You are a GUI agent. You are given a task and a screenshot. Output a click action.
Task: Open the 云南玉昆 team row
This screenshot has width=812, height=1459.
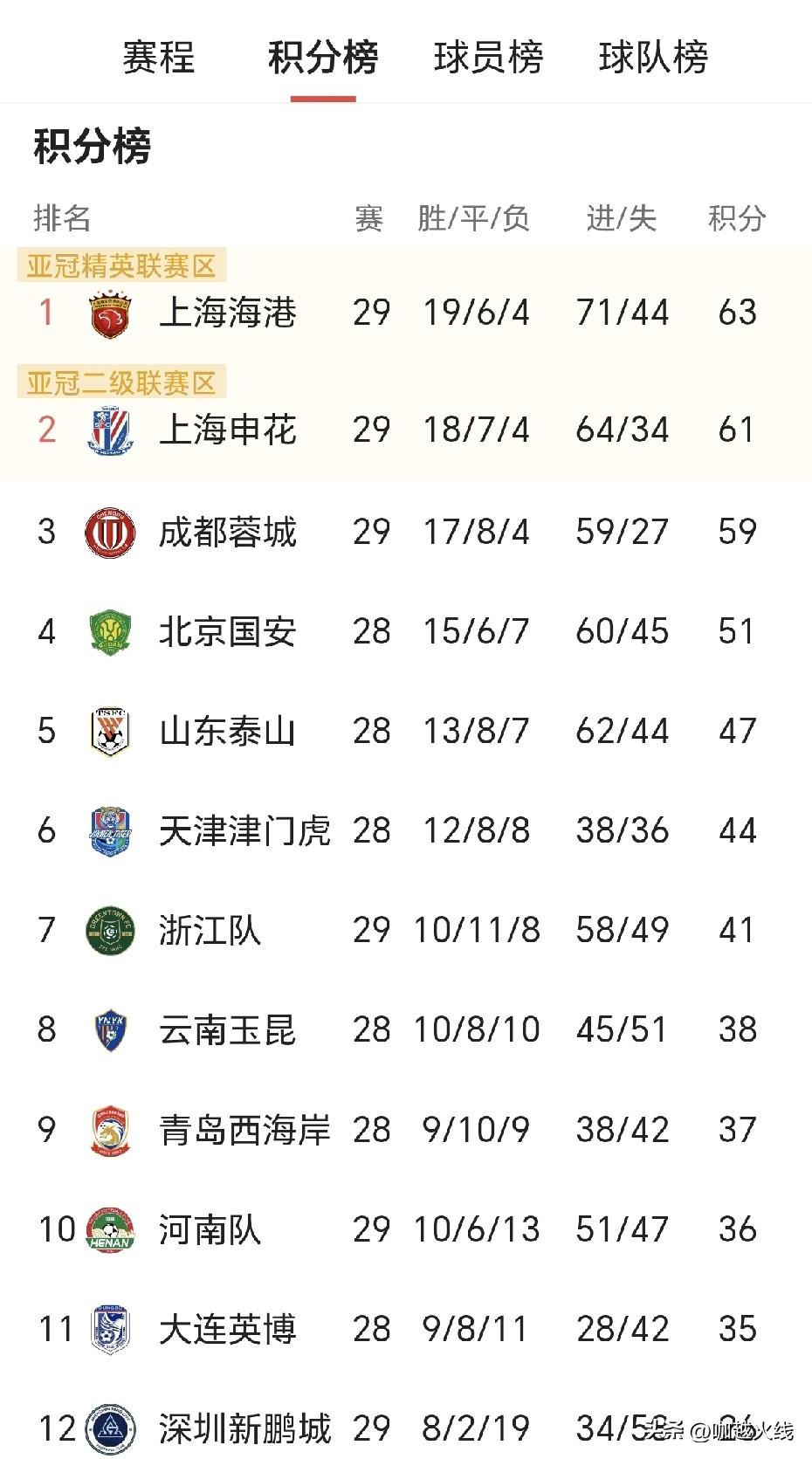pos(406,1029)
